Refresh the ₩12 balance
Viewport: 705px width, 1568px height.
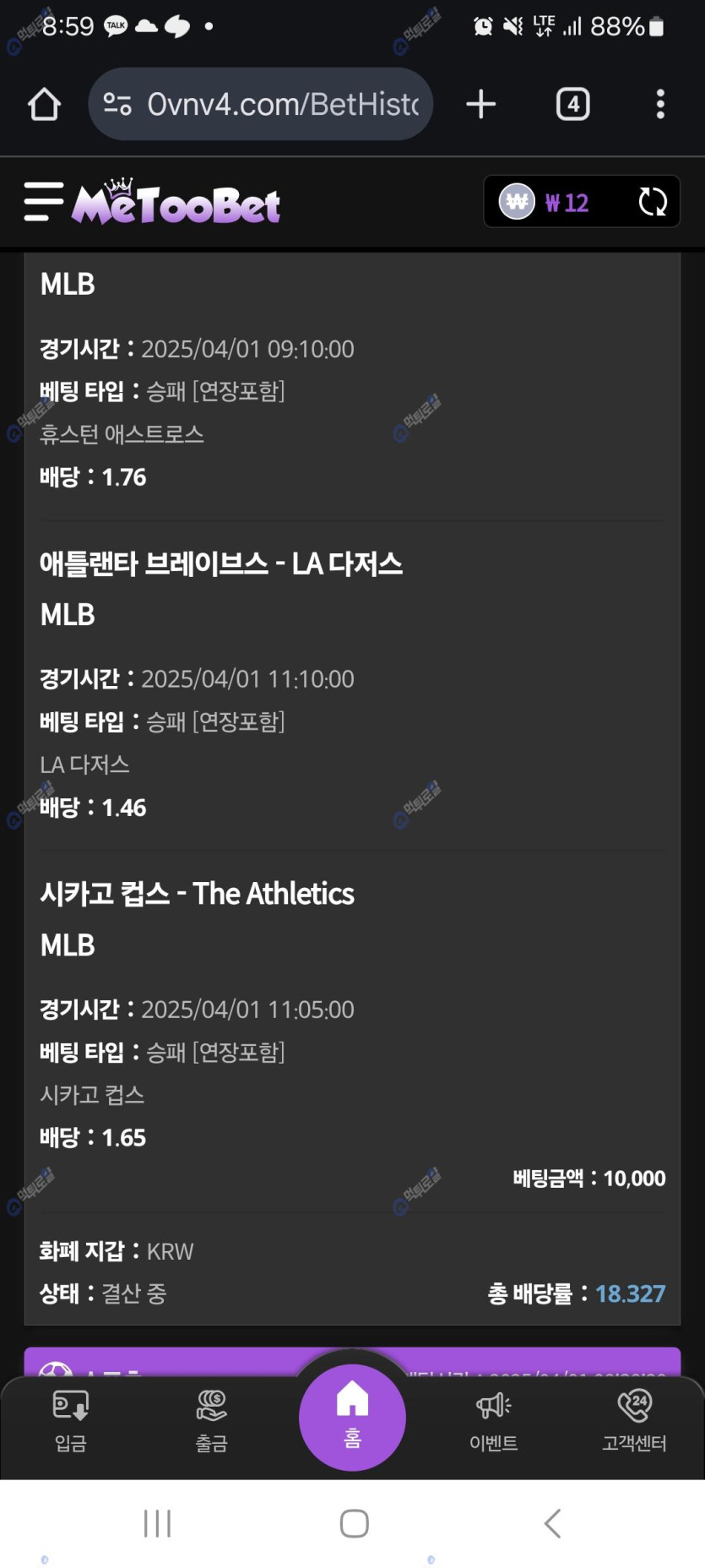pyautogui.click(x=653, y=202)
